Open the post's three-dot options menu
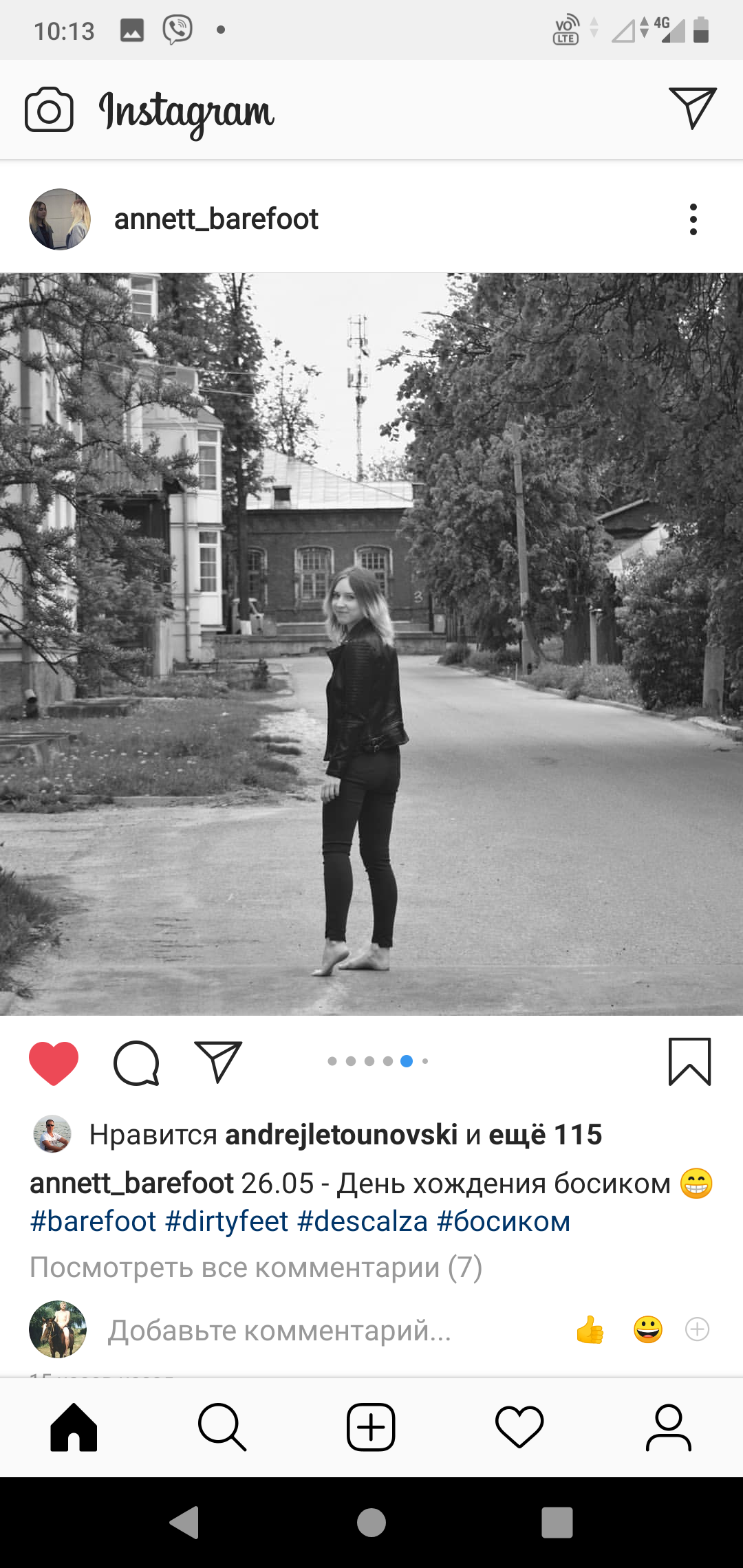Image resolution: width=743 pixels, height=1568 pixels. (x=693, y=219)
